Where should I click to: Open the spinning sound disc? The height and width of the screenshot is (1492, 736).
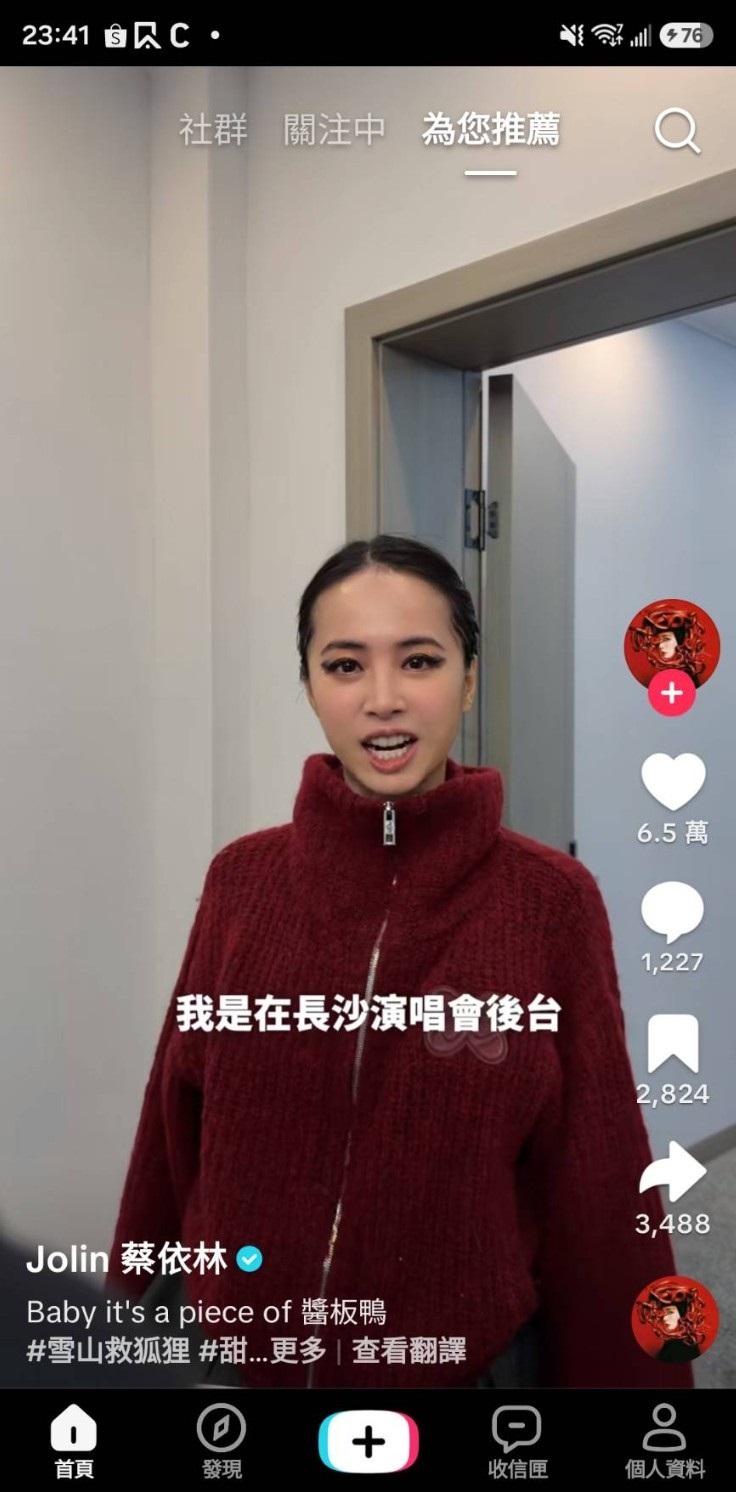click(675, 1319)
